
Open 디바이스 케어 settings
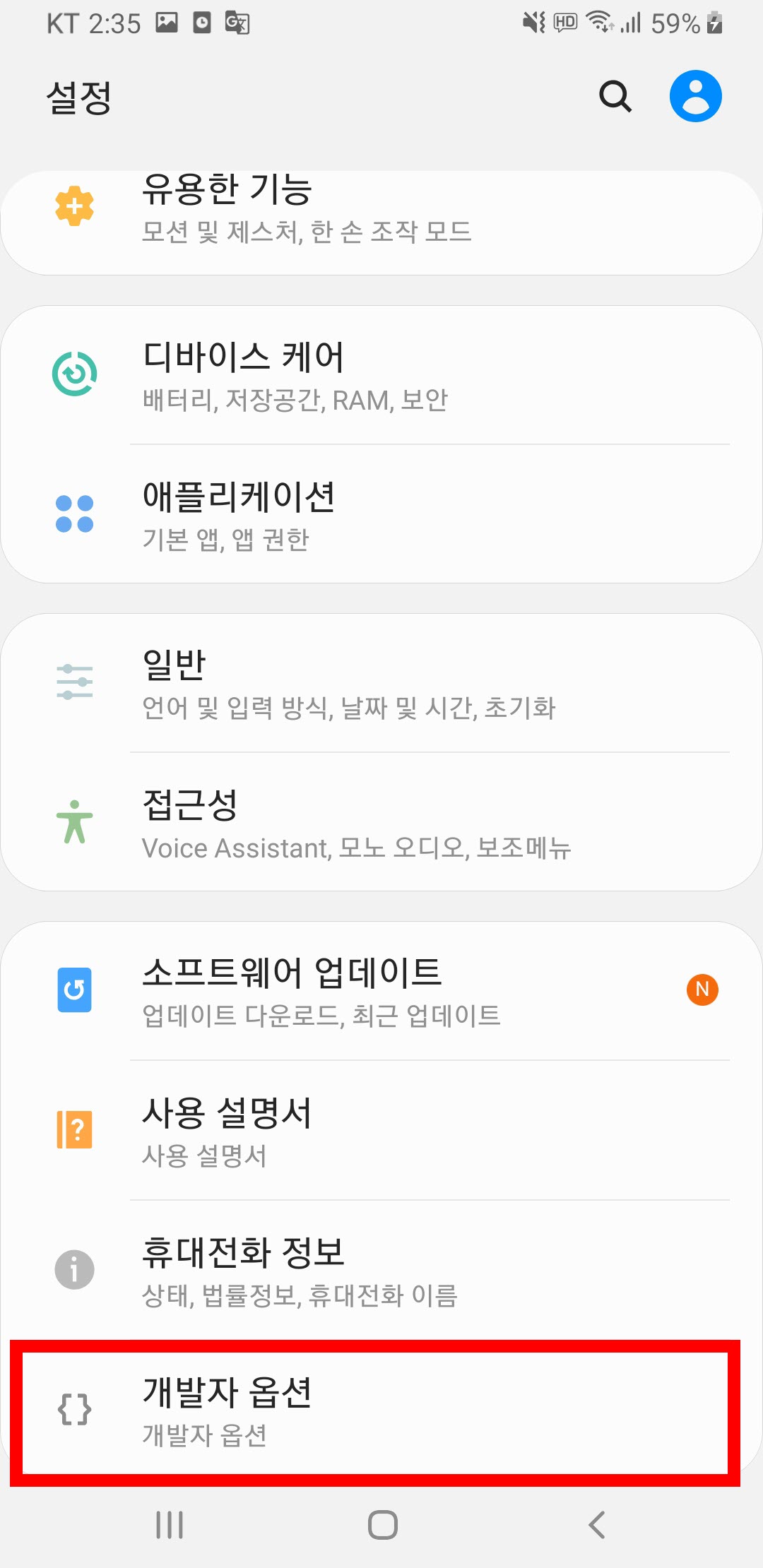tap(381, 375)
